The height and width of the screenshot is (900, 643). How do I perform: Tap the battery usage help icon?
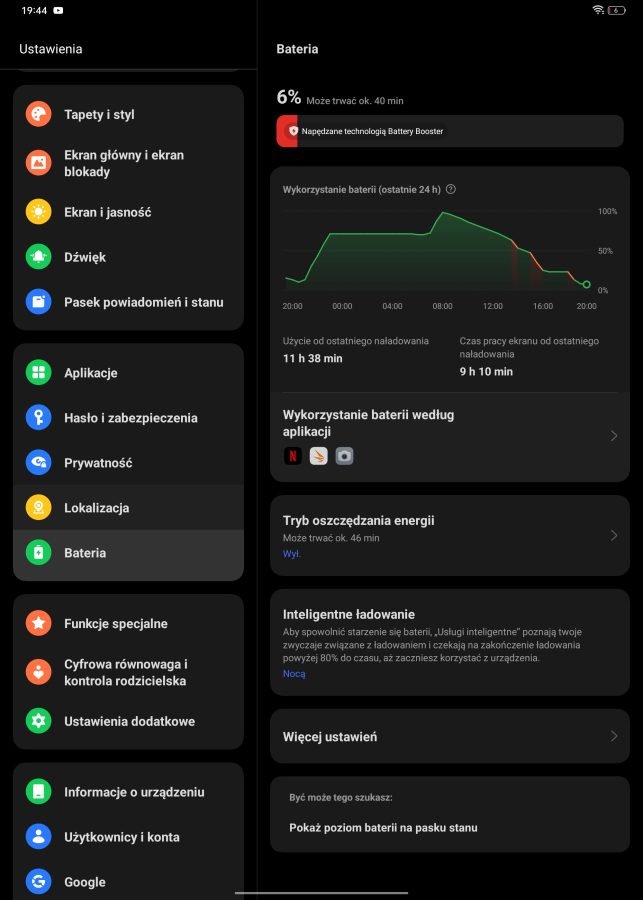tap(451, 189)
